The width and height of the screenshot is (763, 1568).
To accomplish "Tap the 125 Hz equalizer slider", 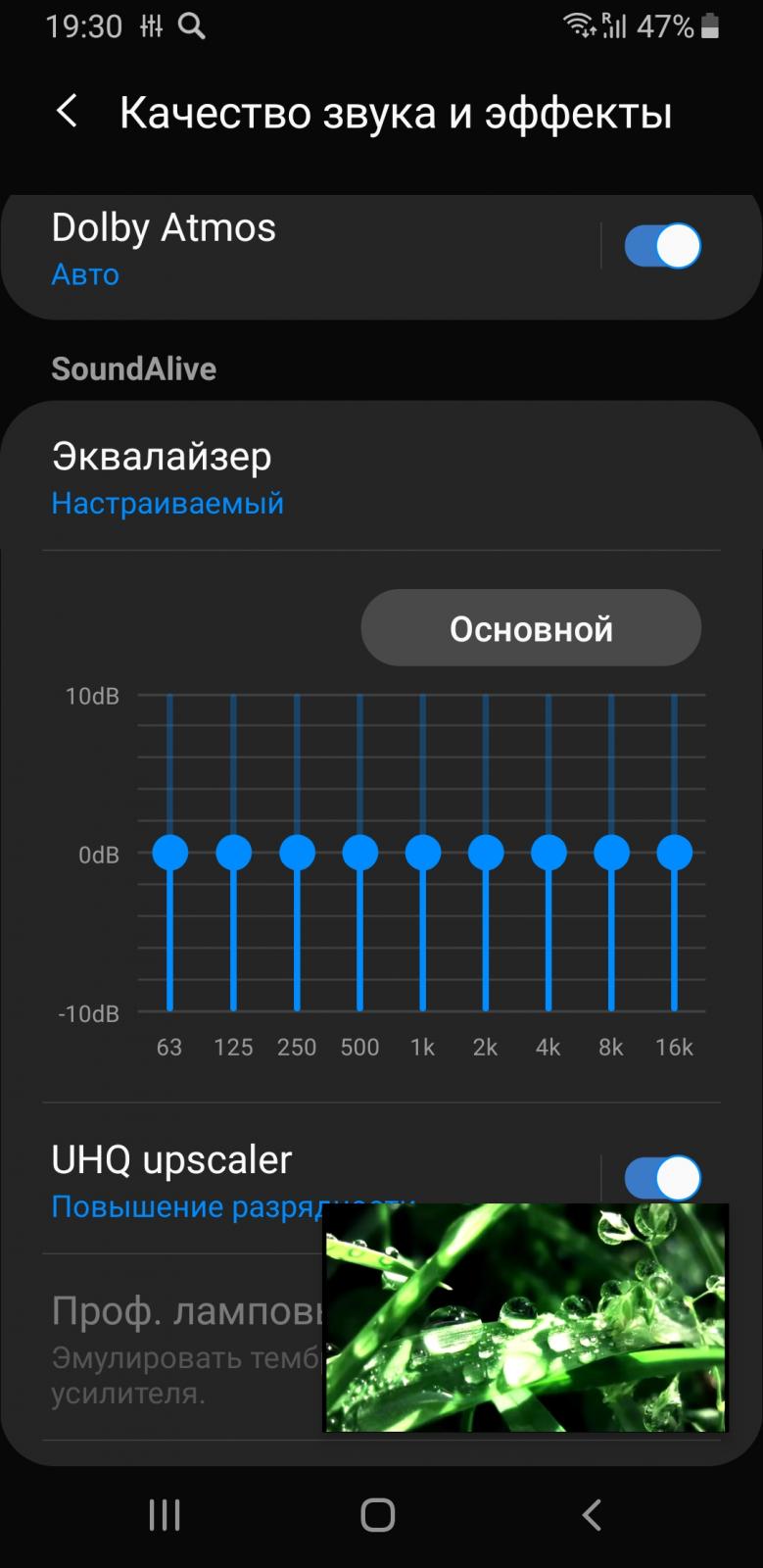I will coord(233,853).
